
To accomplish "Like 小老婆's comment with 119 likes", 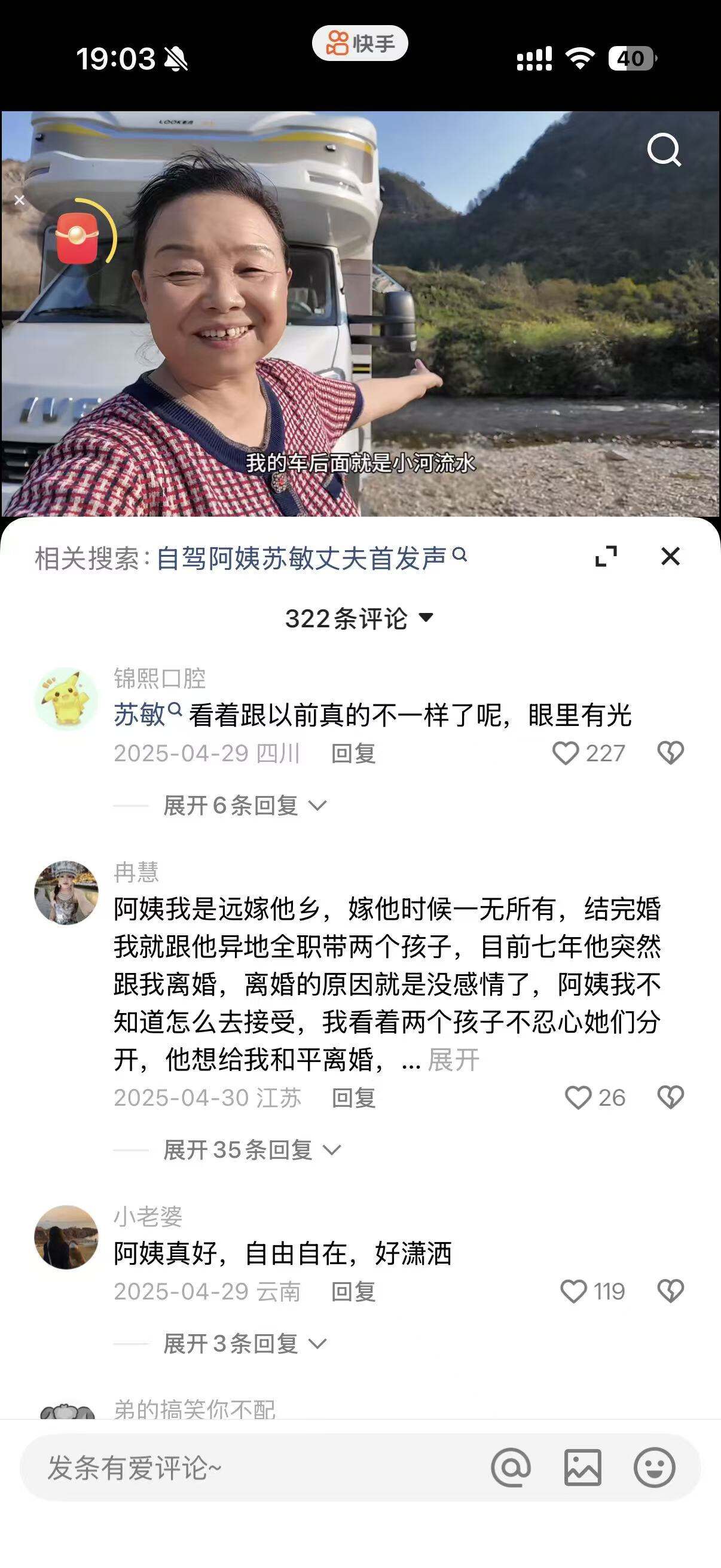I will (x=572, y=1290).
